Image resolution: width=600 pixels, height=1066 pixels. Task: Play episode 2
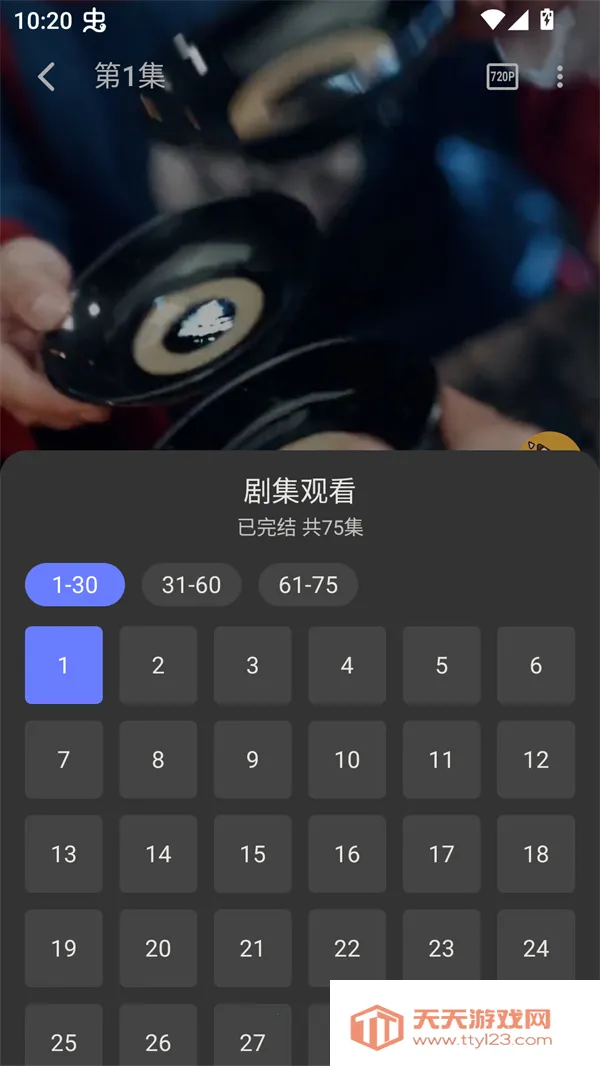[158, 665]
